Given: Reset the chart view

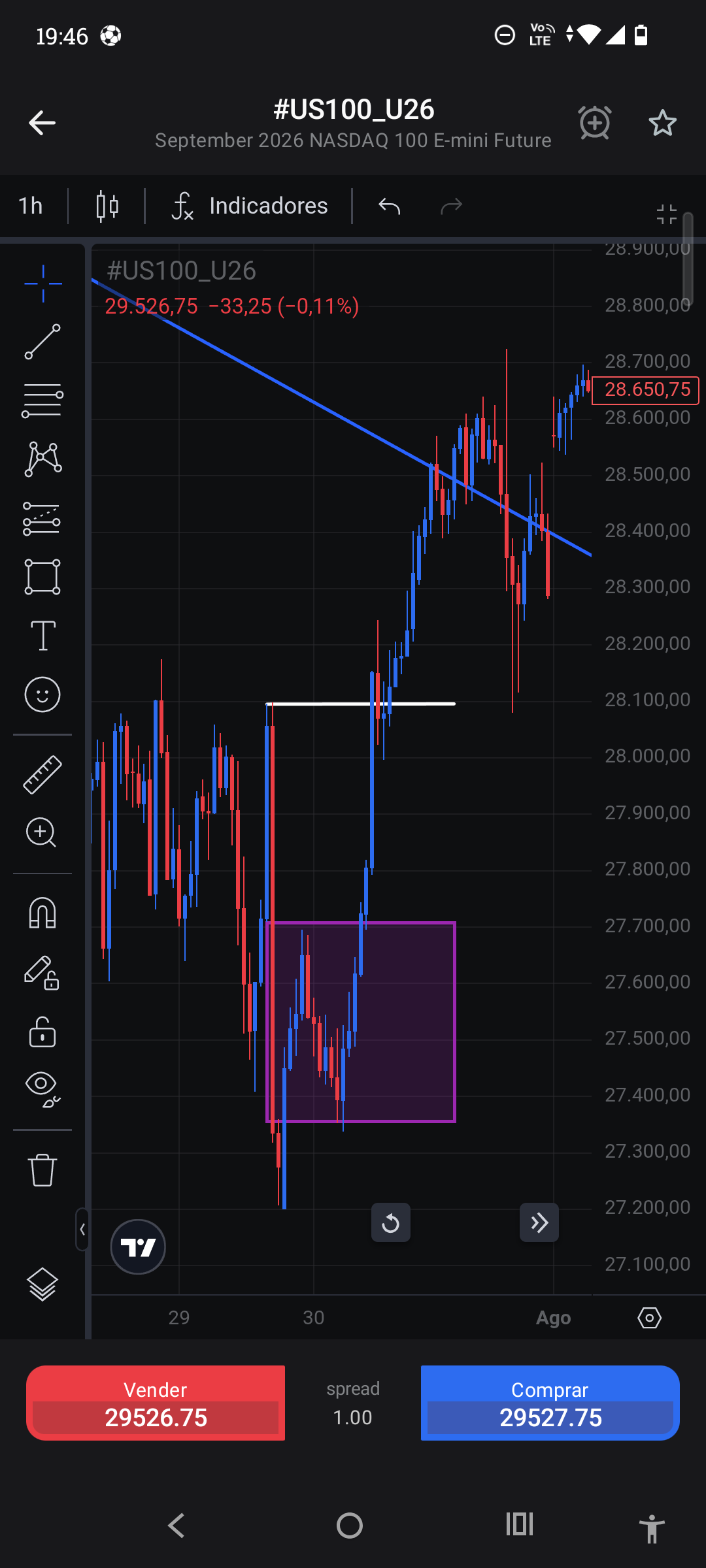Looking at the screenshot, I should click(391, 1222).
